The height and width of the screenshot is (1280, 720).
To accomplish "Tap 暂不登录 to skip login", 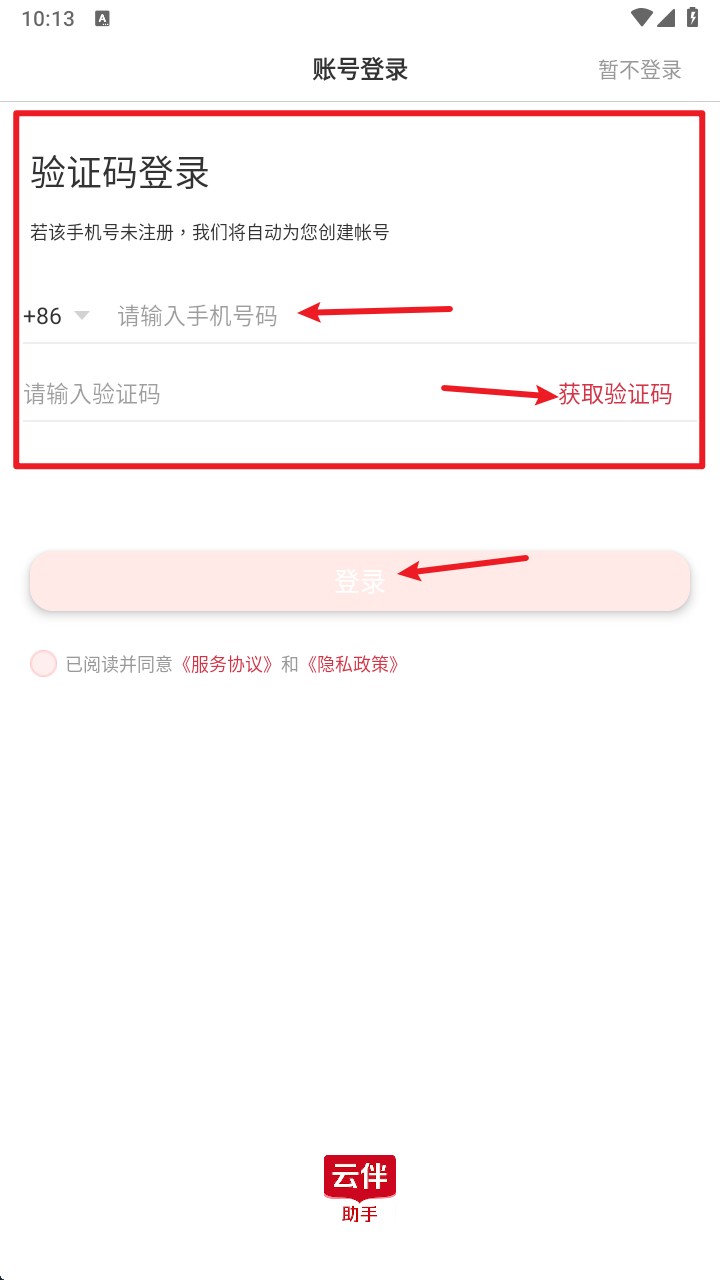I will [x=640, y=70].
